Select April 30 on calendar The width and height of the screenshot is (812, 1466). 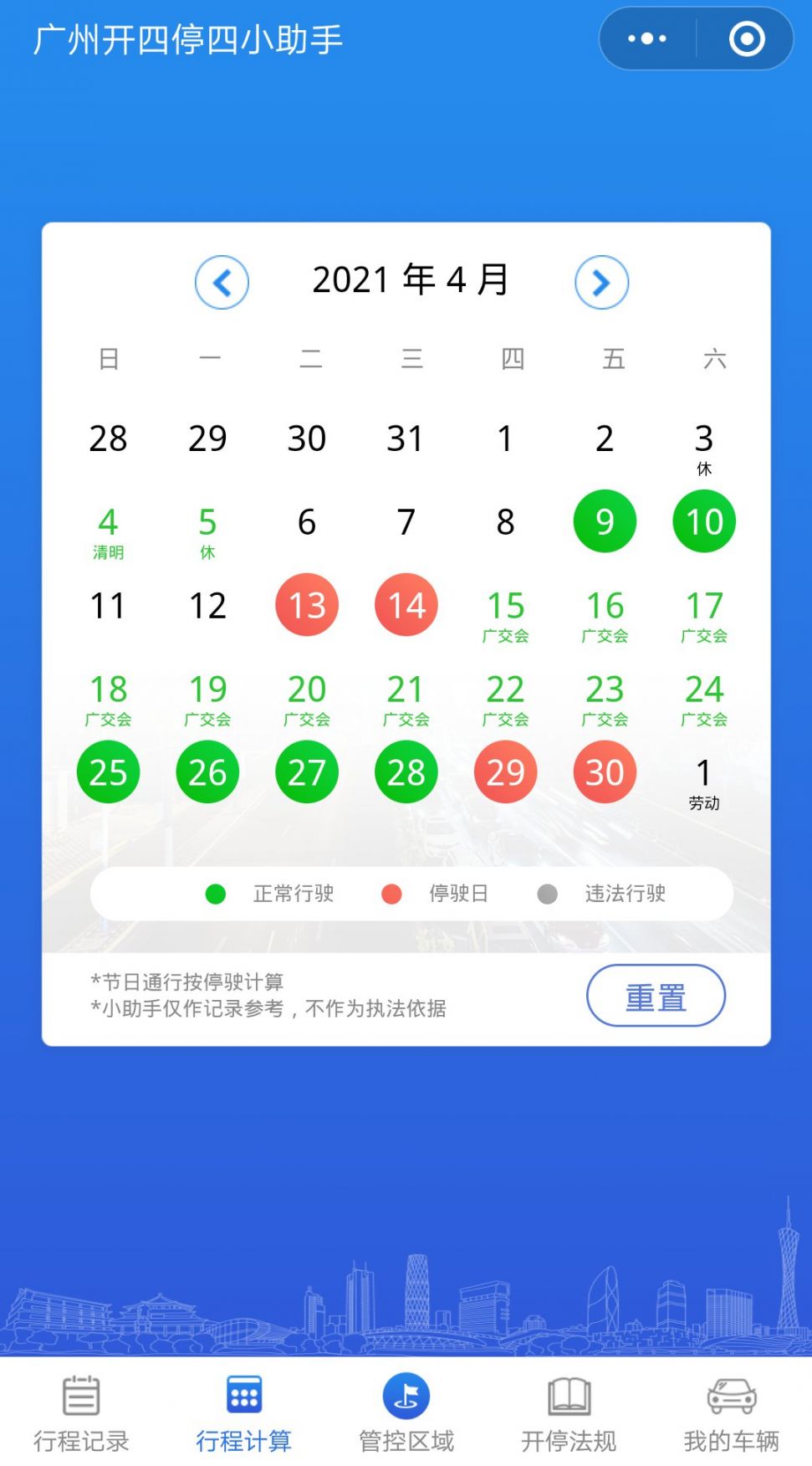pos(605,772)
